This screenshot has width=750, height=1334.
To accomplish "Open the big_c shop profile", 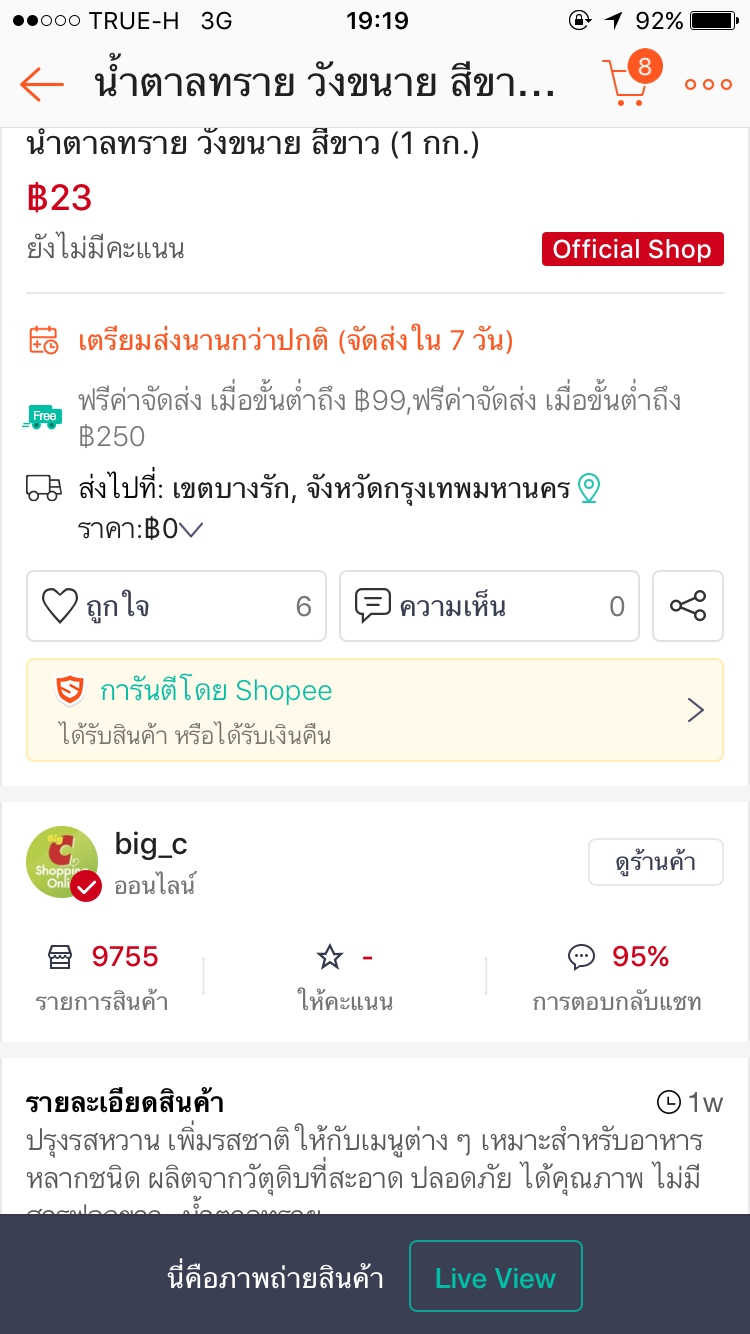I will (151, 845).
